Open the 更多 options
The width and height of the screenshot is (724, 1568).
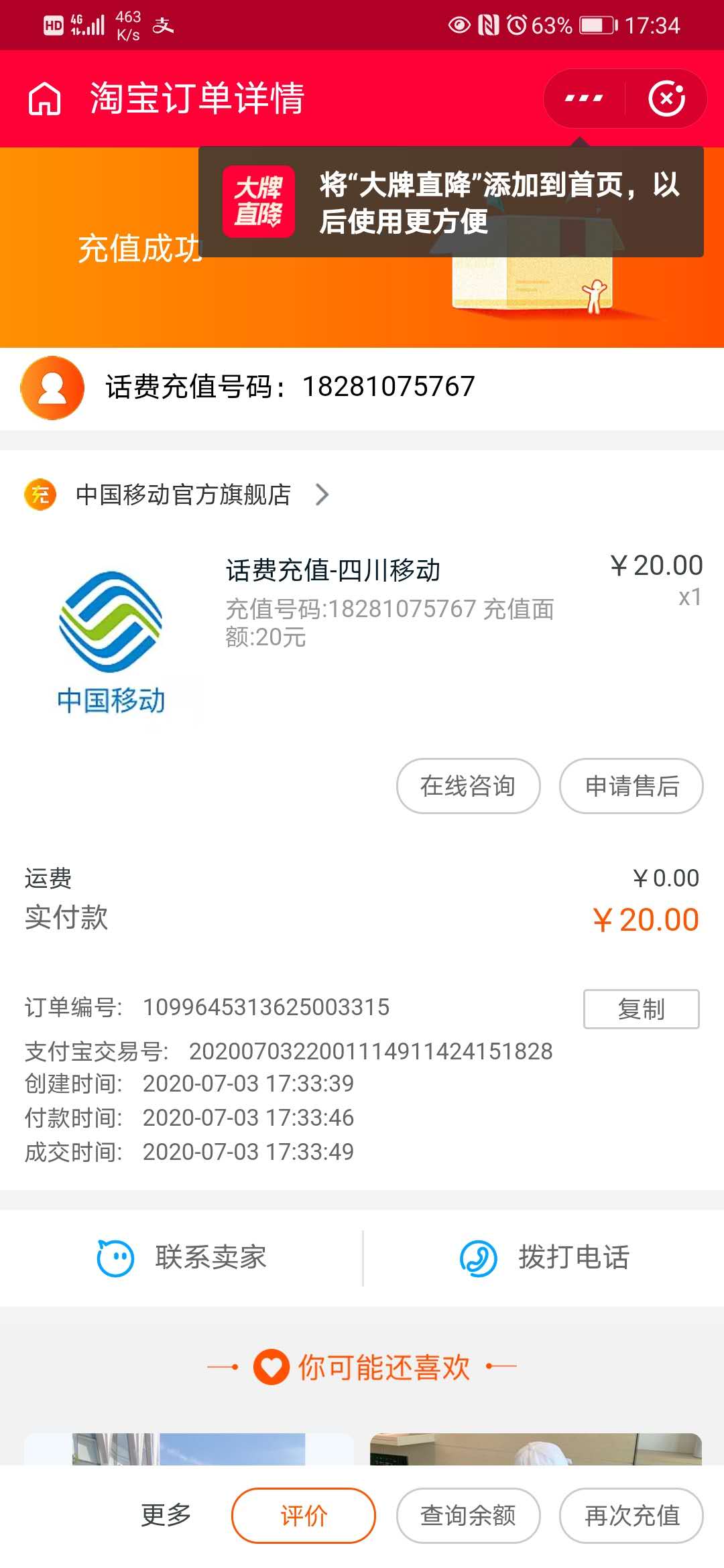click(x=166, y=1514)
